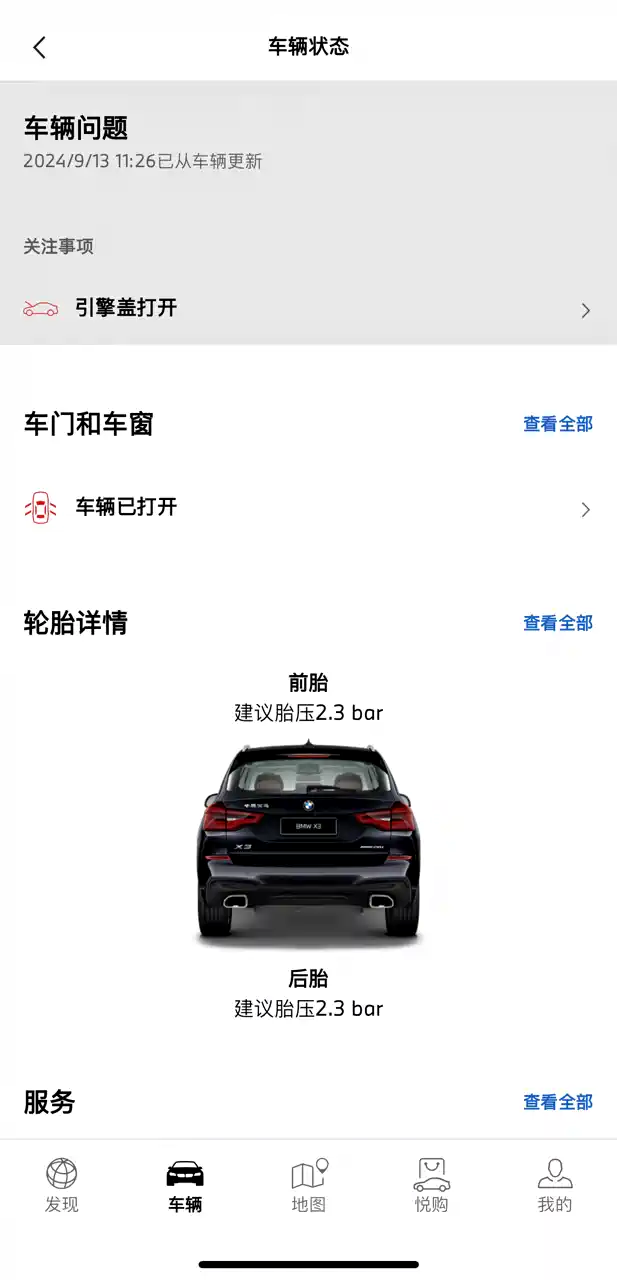Open the 地图 tab

[309, 1186]
